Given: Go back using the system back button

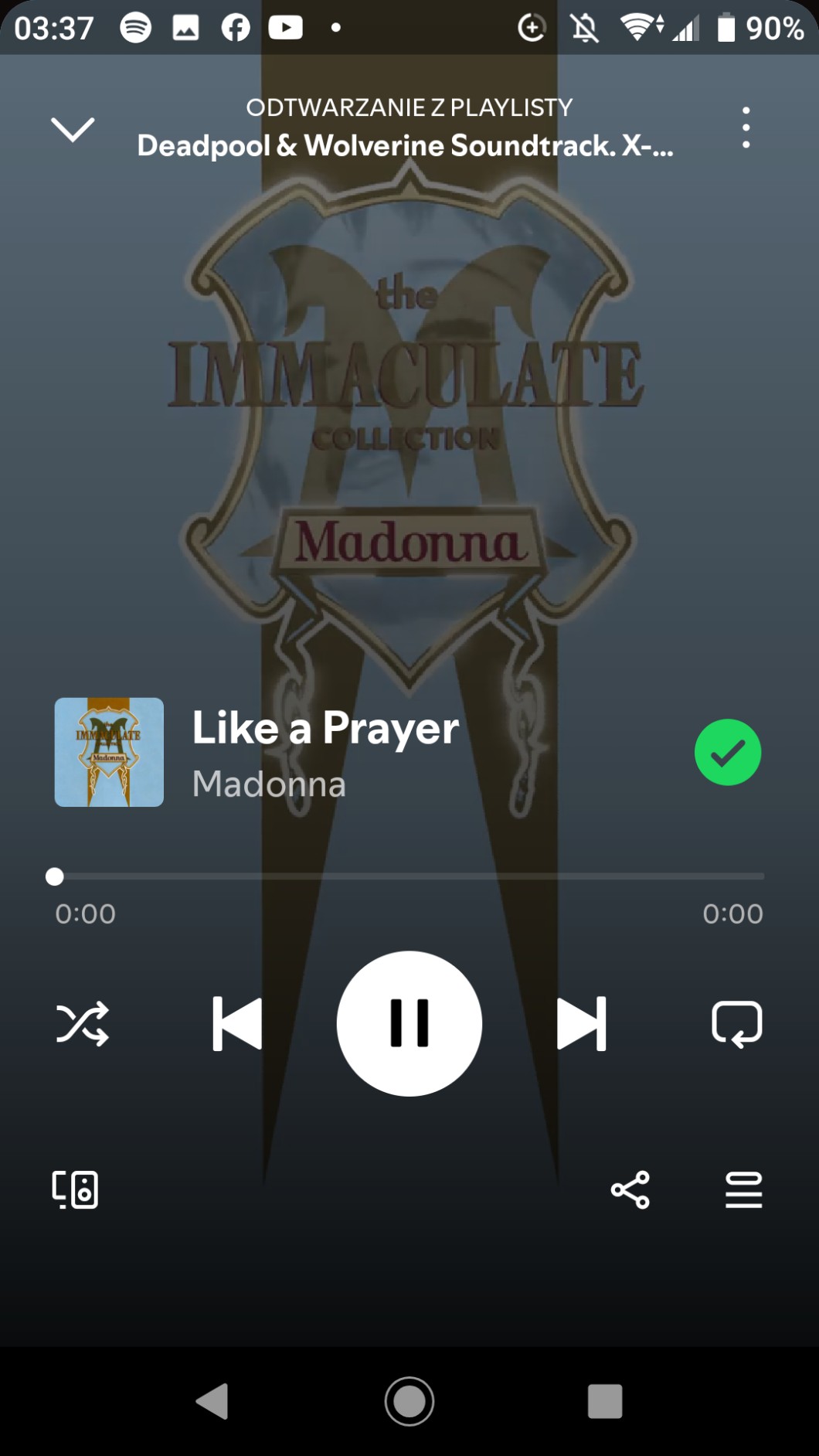Looking at the screenshot, I should [x=212, y=1401].
